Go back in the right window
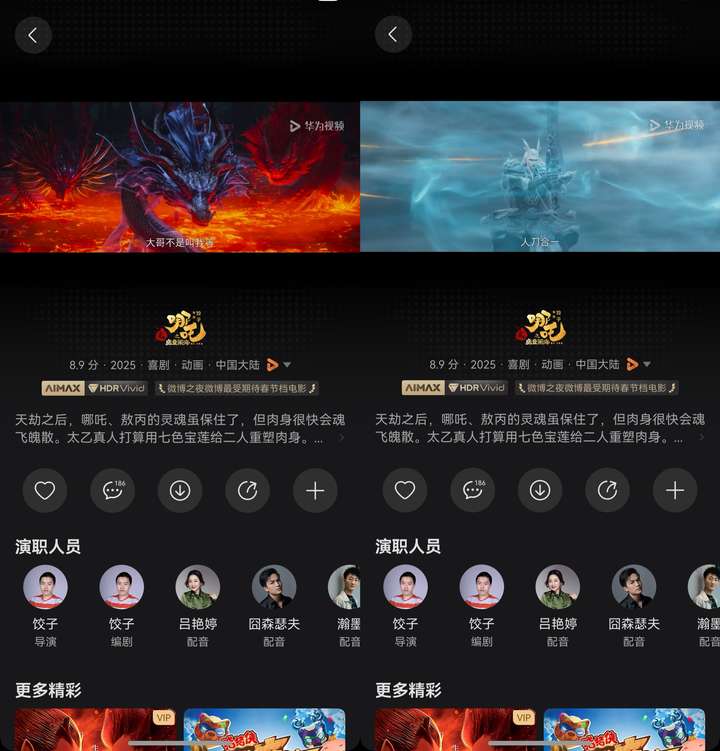720x751 pixels. tap(393, 35)
